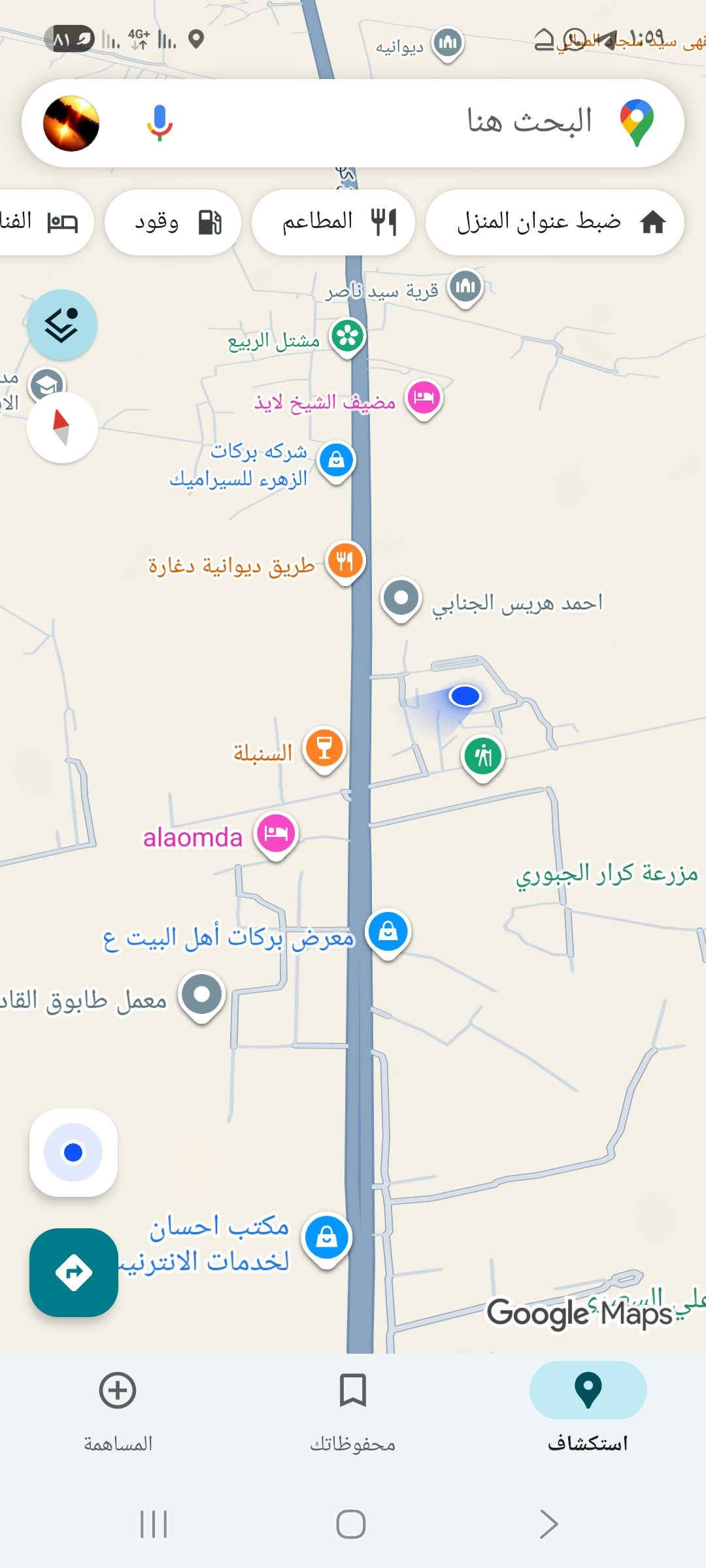View the مضيف الشيخ لايذ lodging pin

click(424, 398)
